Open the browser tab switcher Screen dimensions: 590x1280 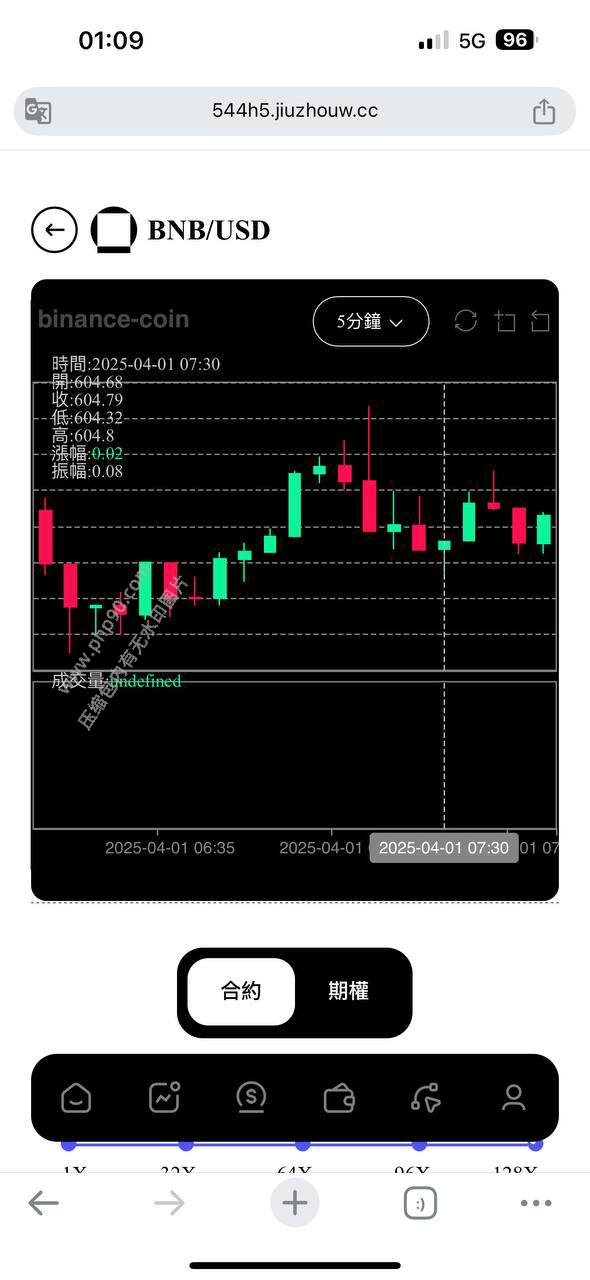point(420,1204)
